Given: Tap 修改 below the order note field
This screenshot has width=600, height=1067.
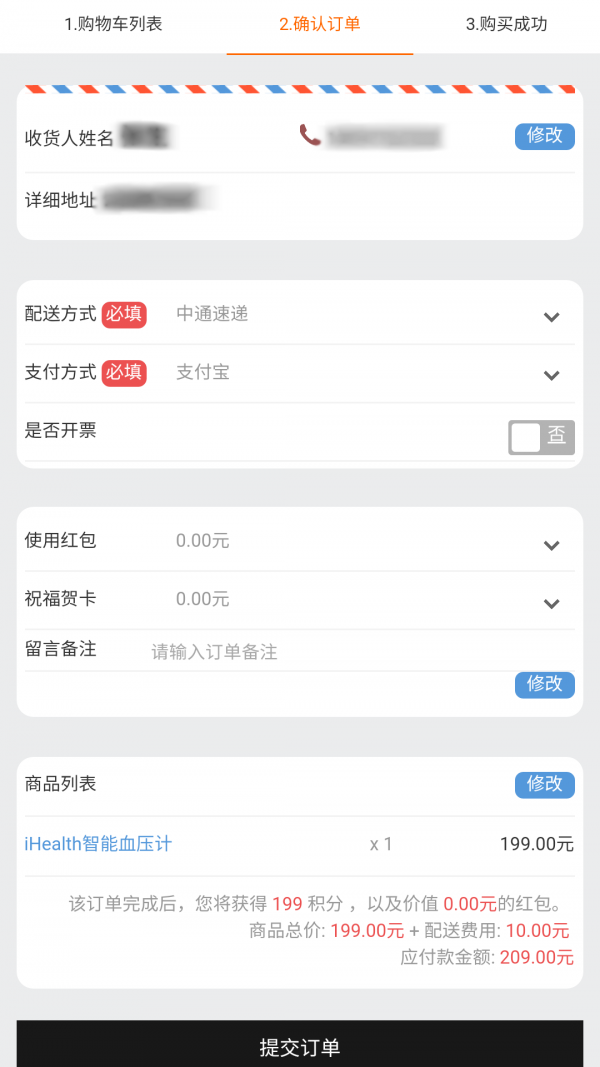Looking at the screenshot, I should (545, 684).
